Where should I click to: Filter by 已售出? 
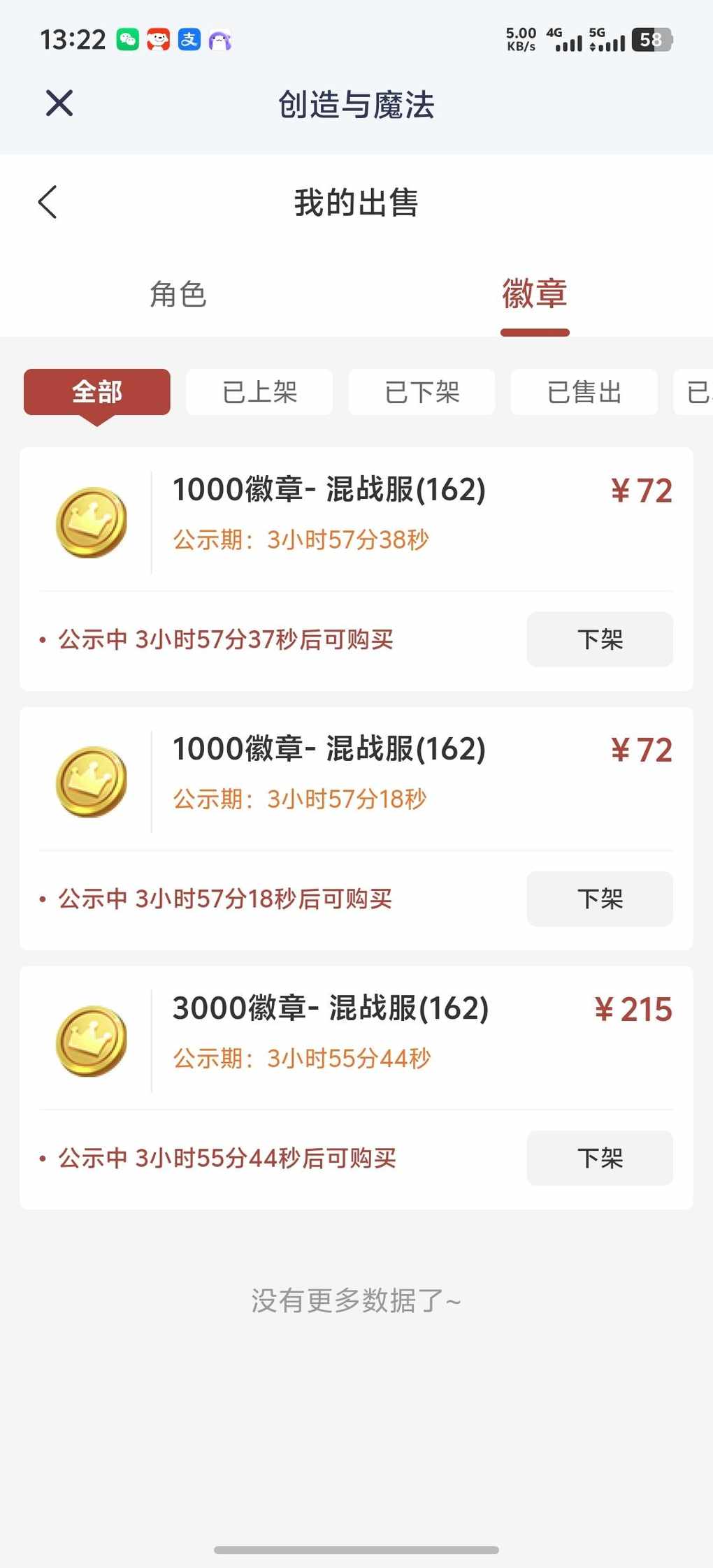(x=584, y=392)
